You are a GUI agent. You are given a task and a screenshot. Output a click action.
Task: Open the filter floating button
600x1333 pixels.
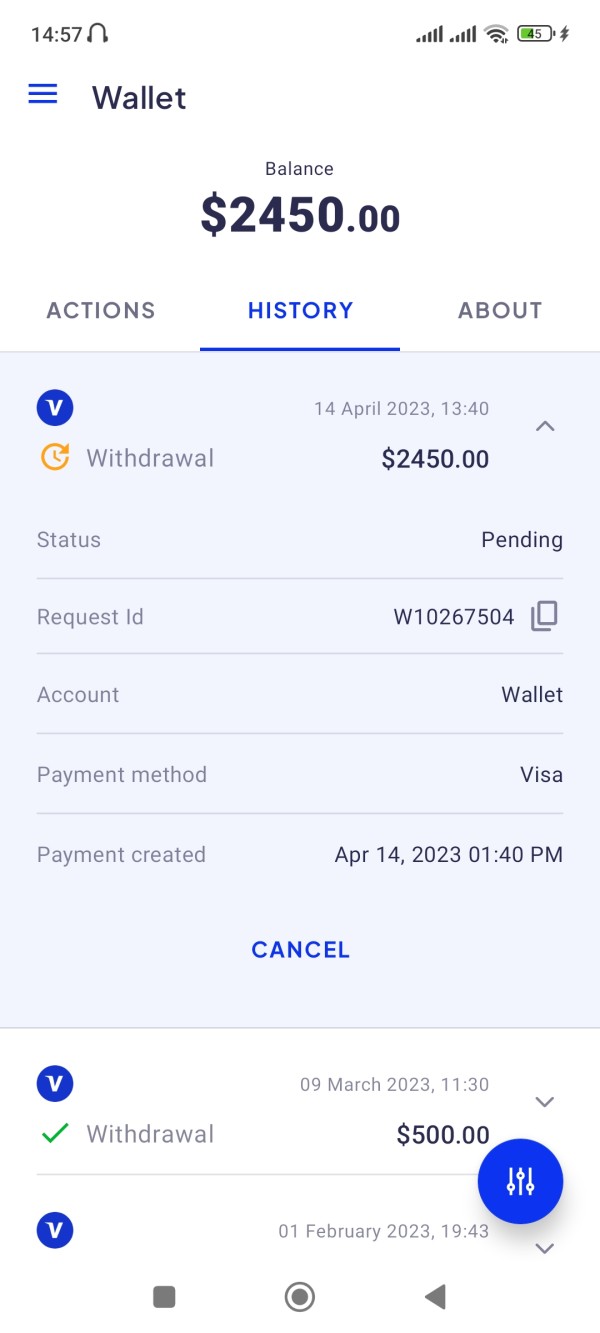(521, 1182)
